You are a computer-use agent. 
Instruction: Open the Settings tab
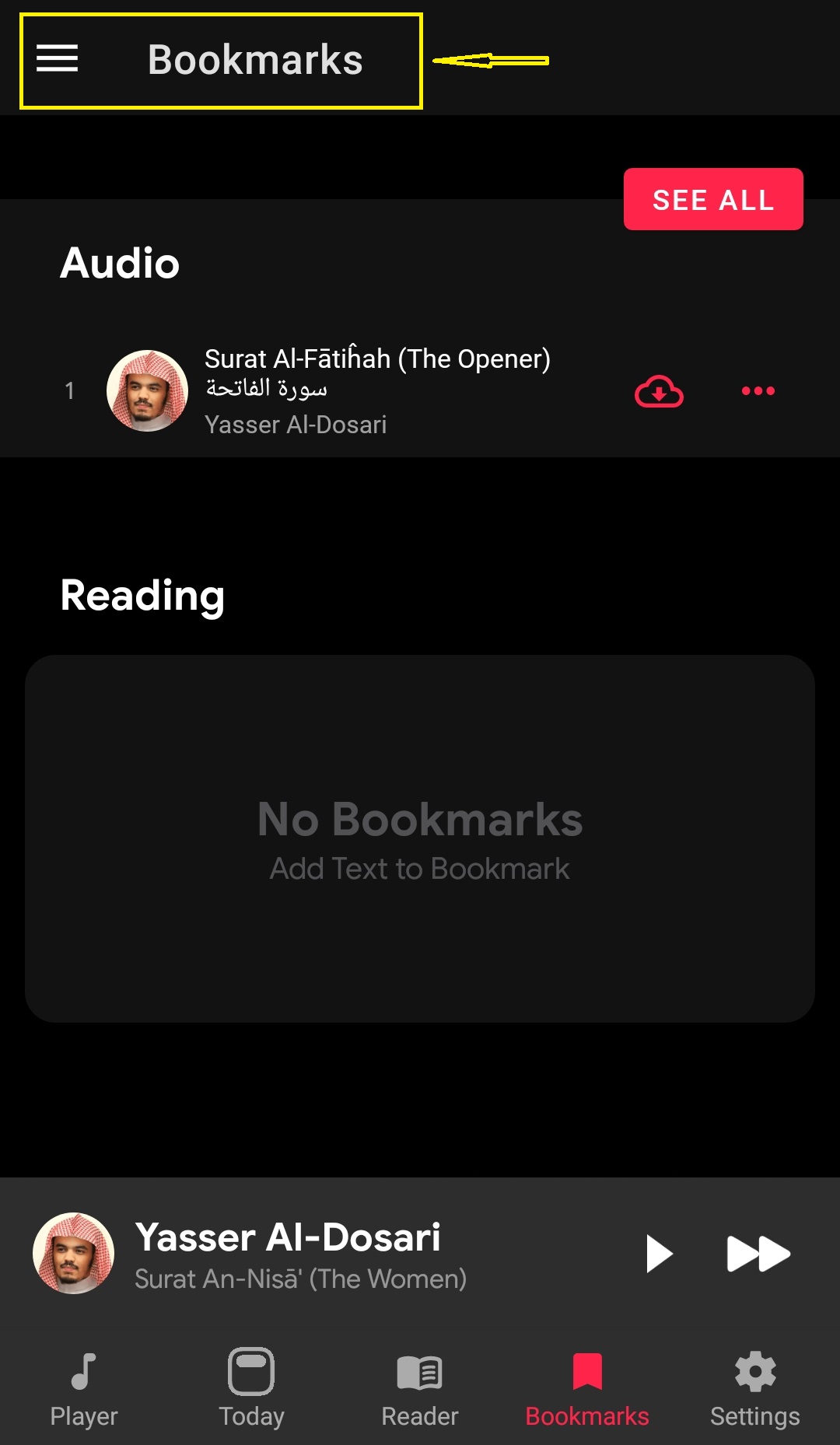click(x=754, y=1389)
